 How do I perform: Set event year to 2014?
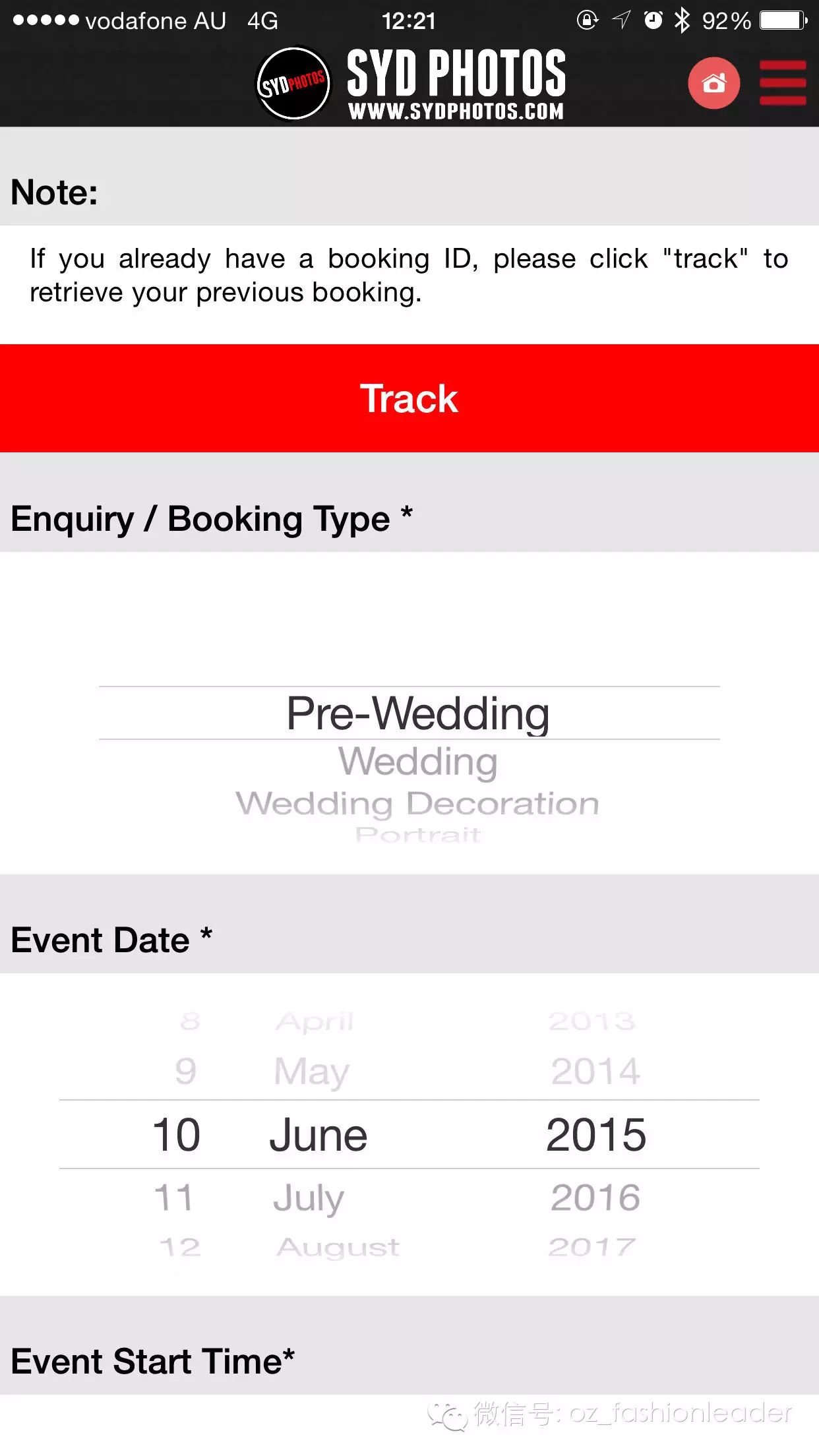coord(595,1071)
